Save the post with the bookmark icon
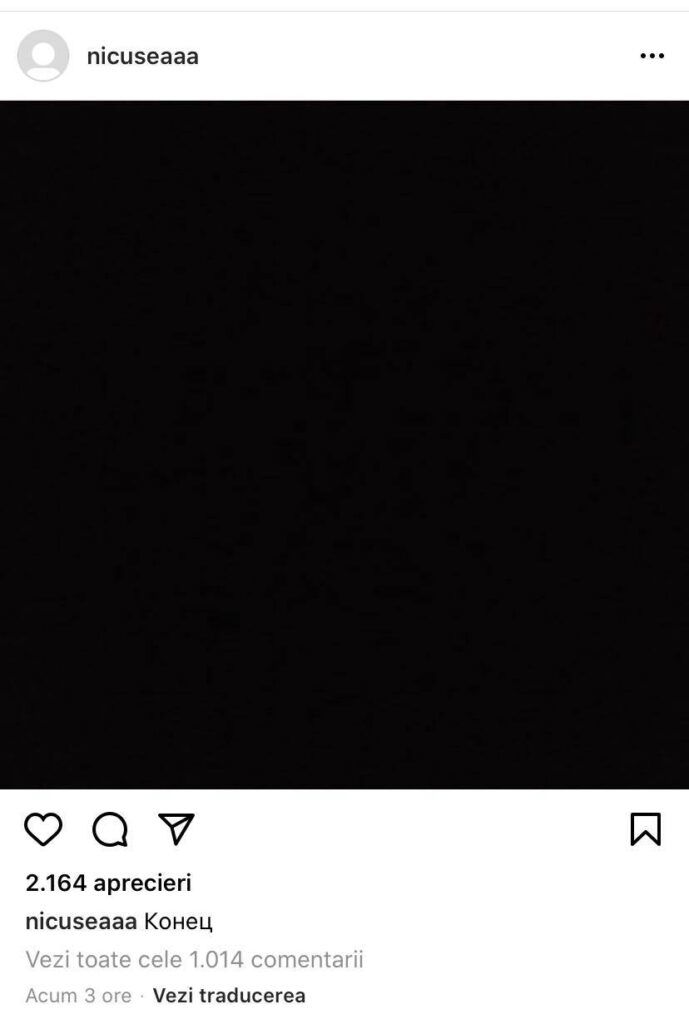The width and height of the screenshot is (689, 1024). pos(645,829)
